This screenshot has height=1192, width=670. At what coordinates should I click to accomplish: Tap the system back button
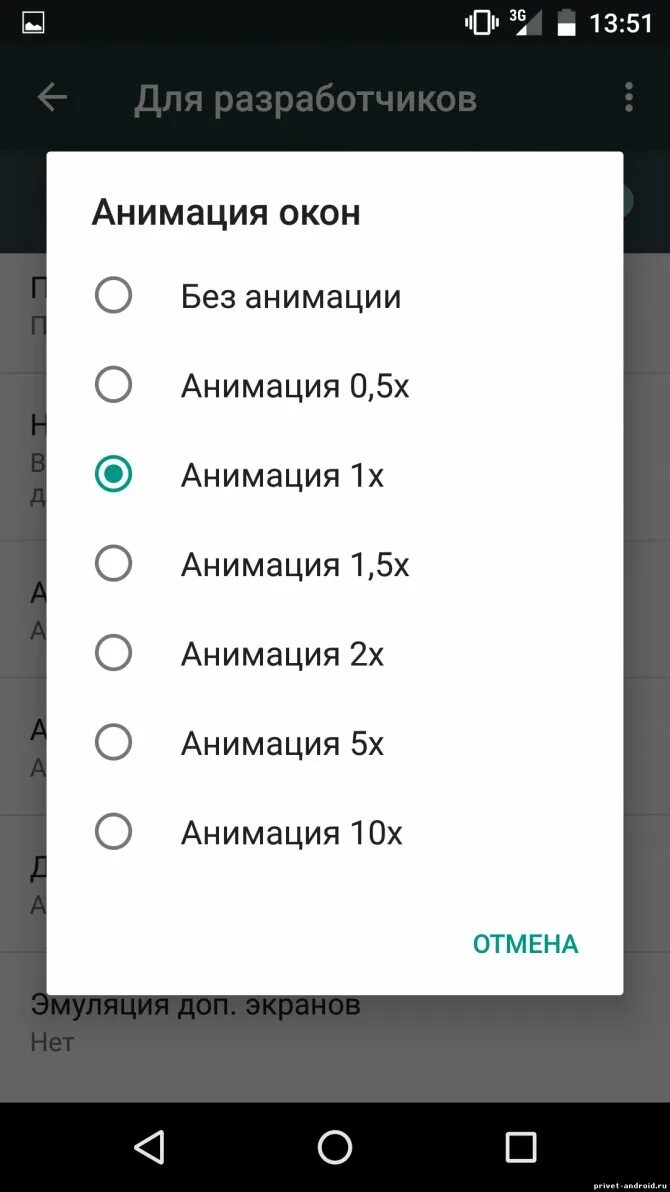coord(149,1147)
